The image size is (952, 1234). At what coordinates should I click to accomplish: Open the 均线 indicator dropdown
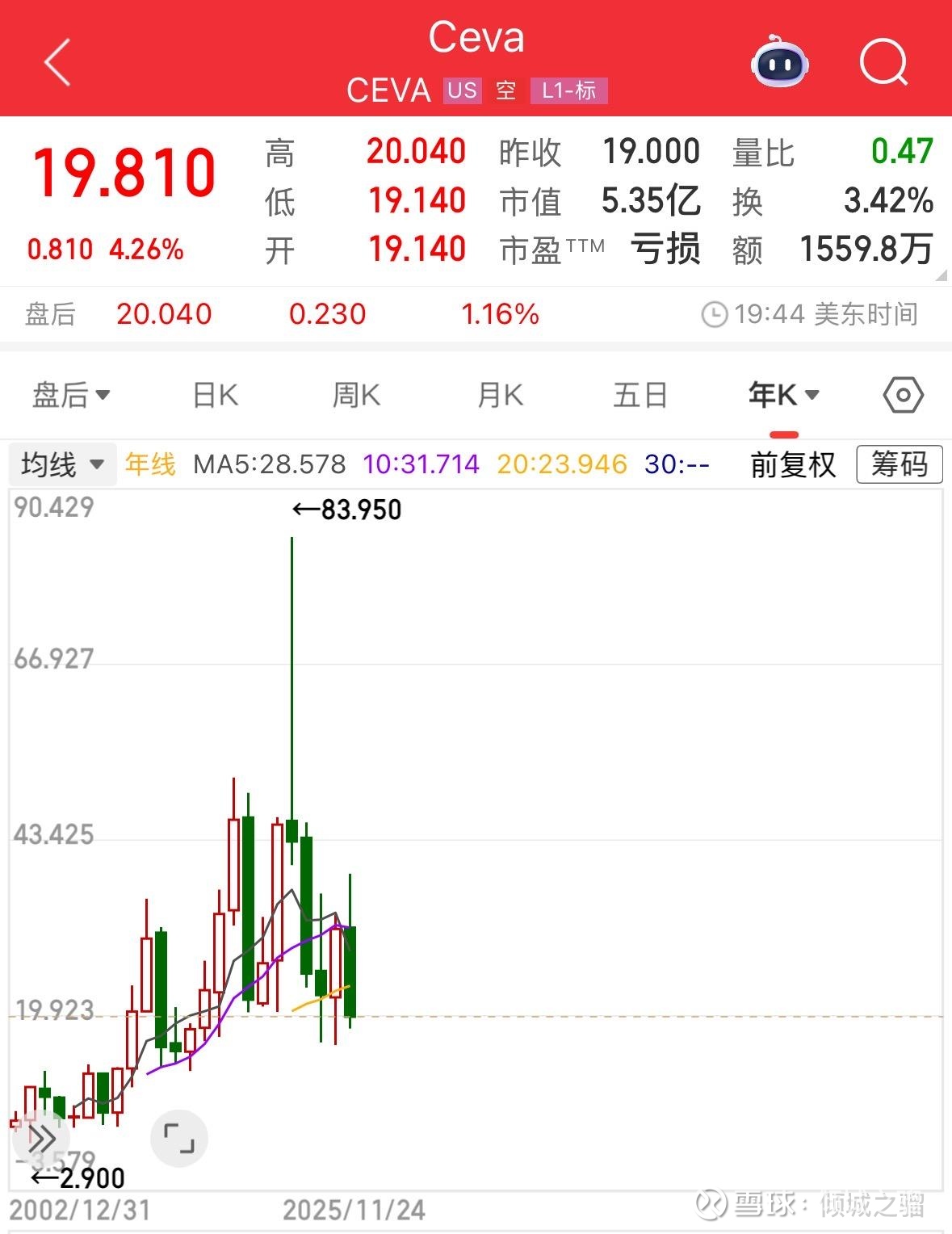(63, 464)
